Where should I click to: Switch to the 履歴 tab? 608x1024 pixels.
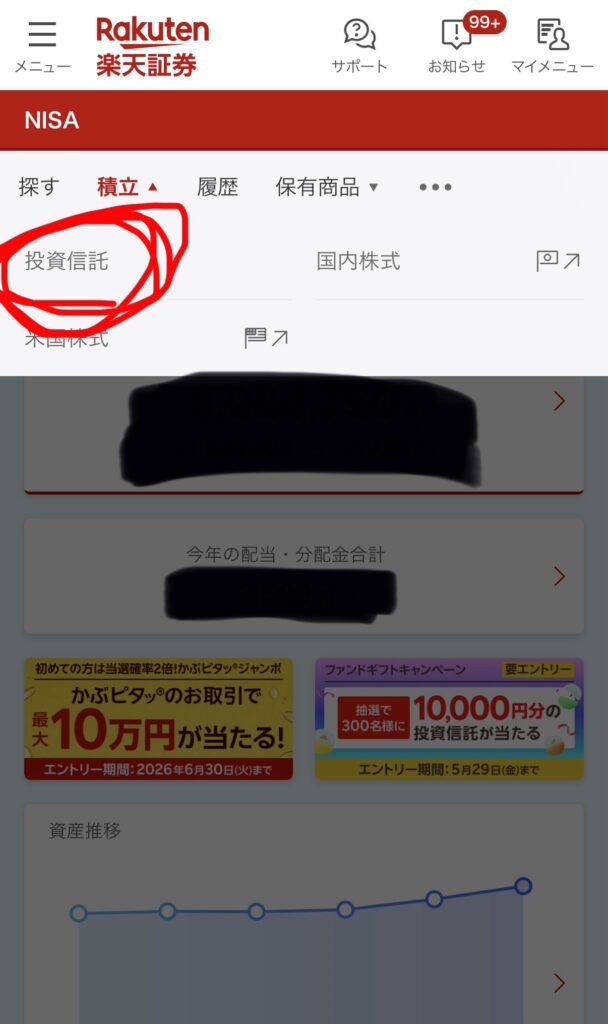pyautogui.click(x=217, y=186)
